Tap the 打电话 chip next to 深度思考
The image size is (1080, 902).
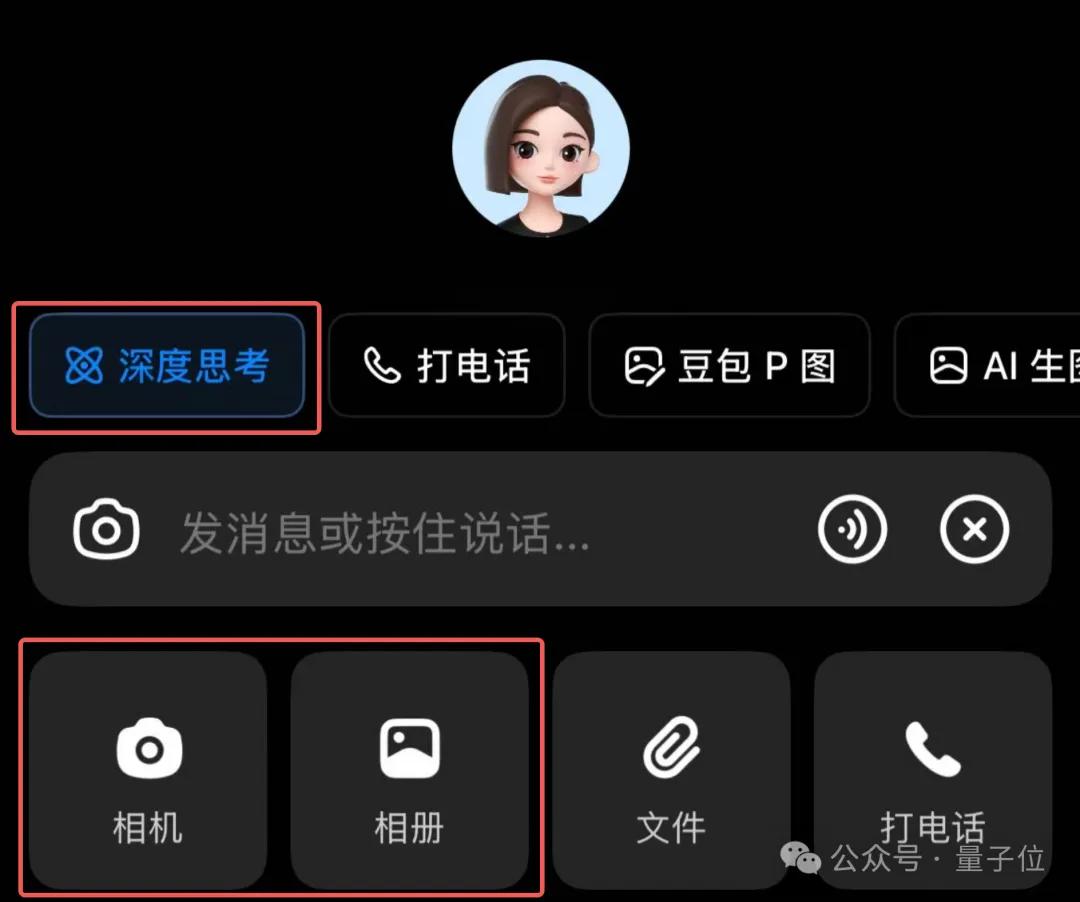[446, 366]
